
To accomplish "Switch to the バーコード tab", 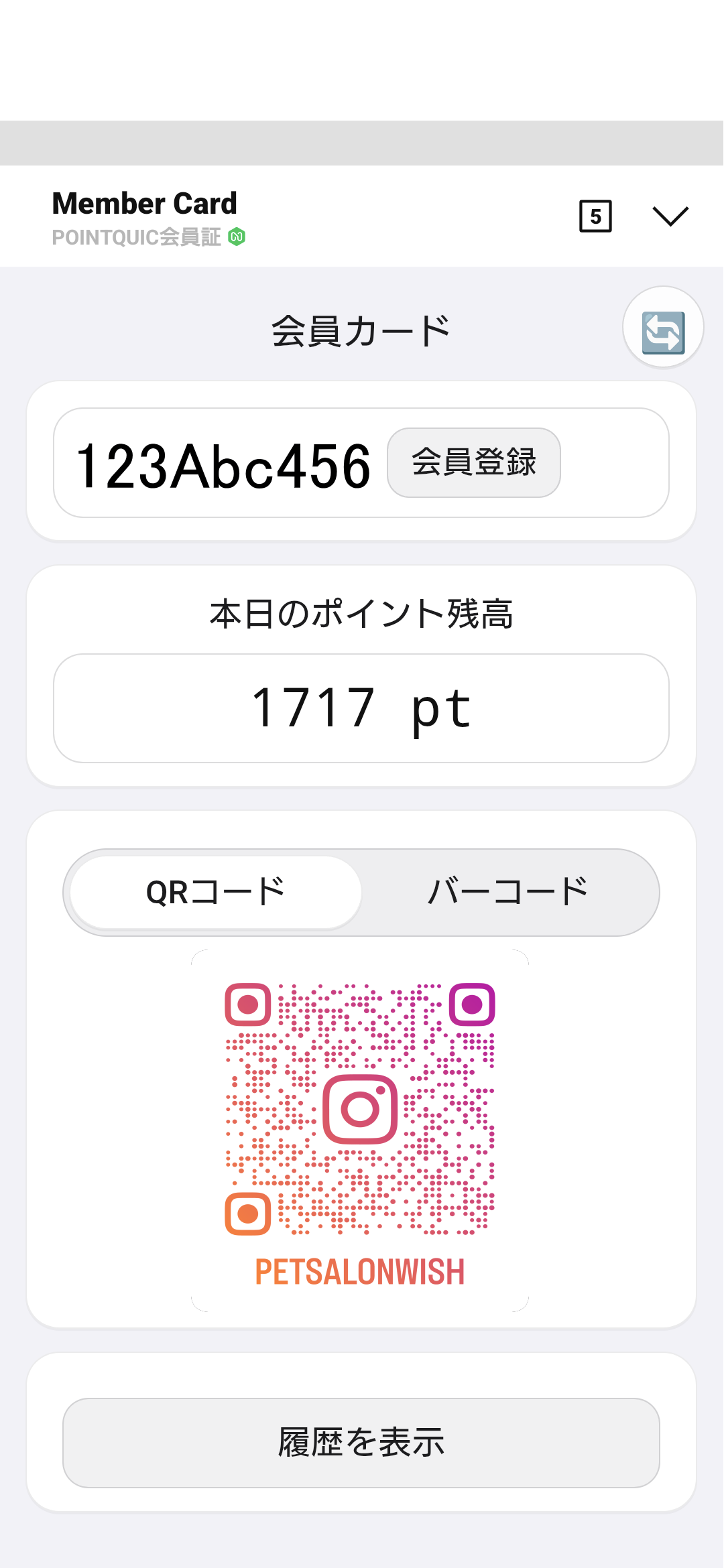I will click(507, 893).
